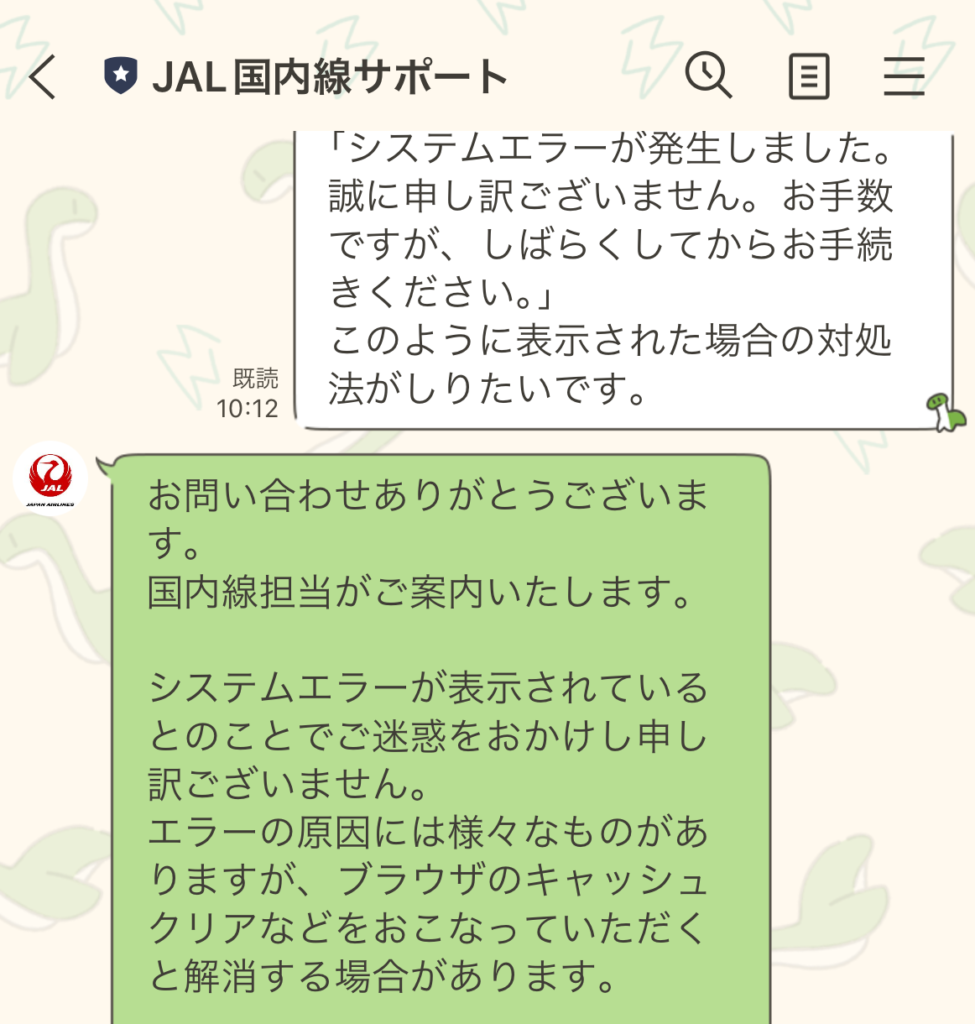Search within this chat

click(x=709, y=76)
